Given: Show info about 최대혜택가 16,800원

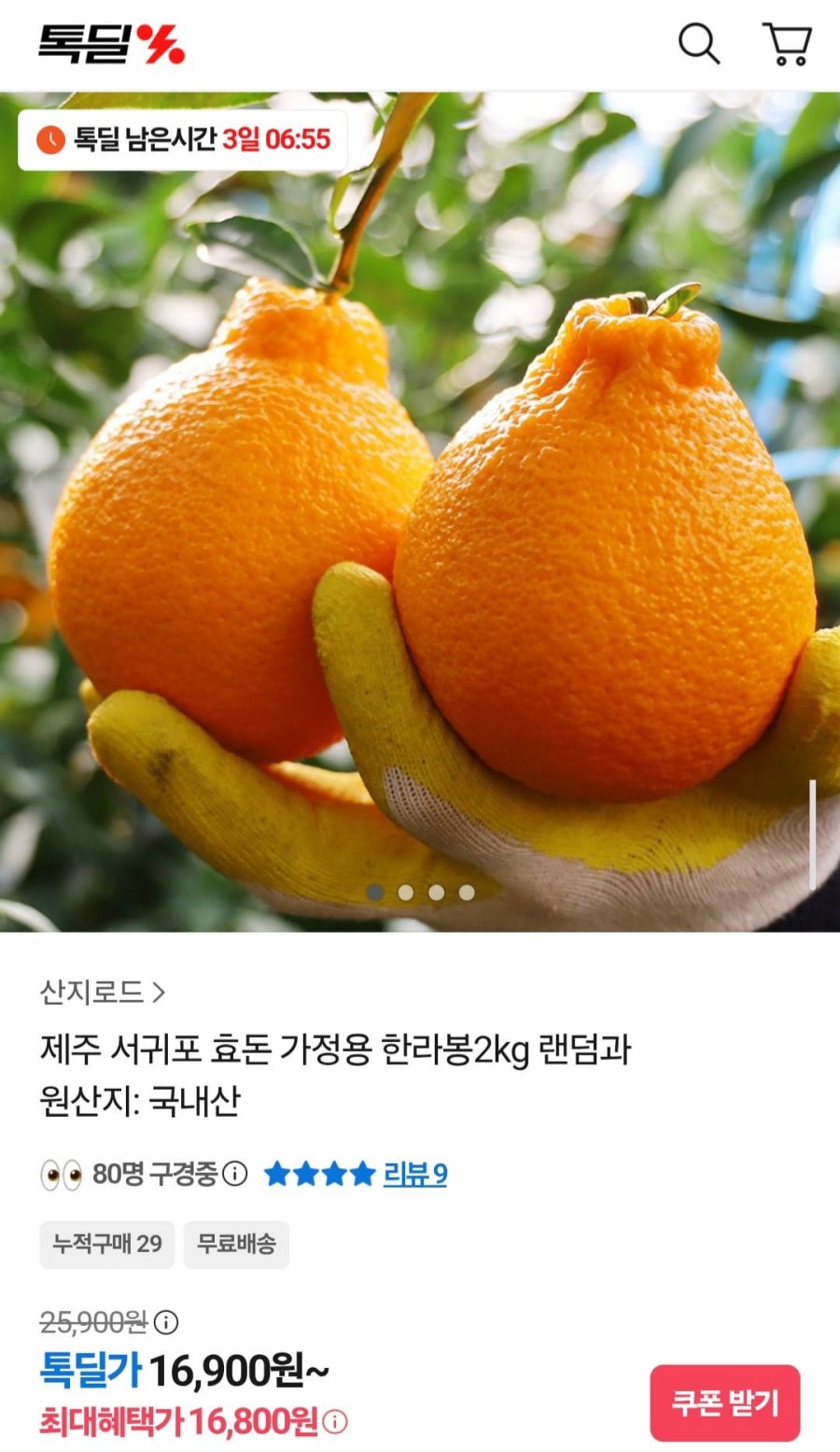Looking at the screenshot, I should coord(335,1422).
